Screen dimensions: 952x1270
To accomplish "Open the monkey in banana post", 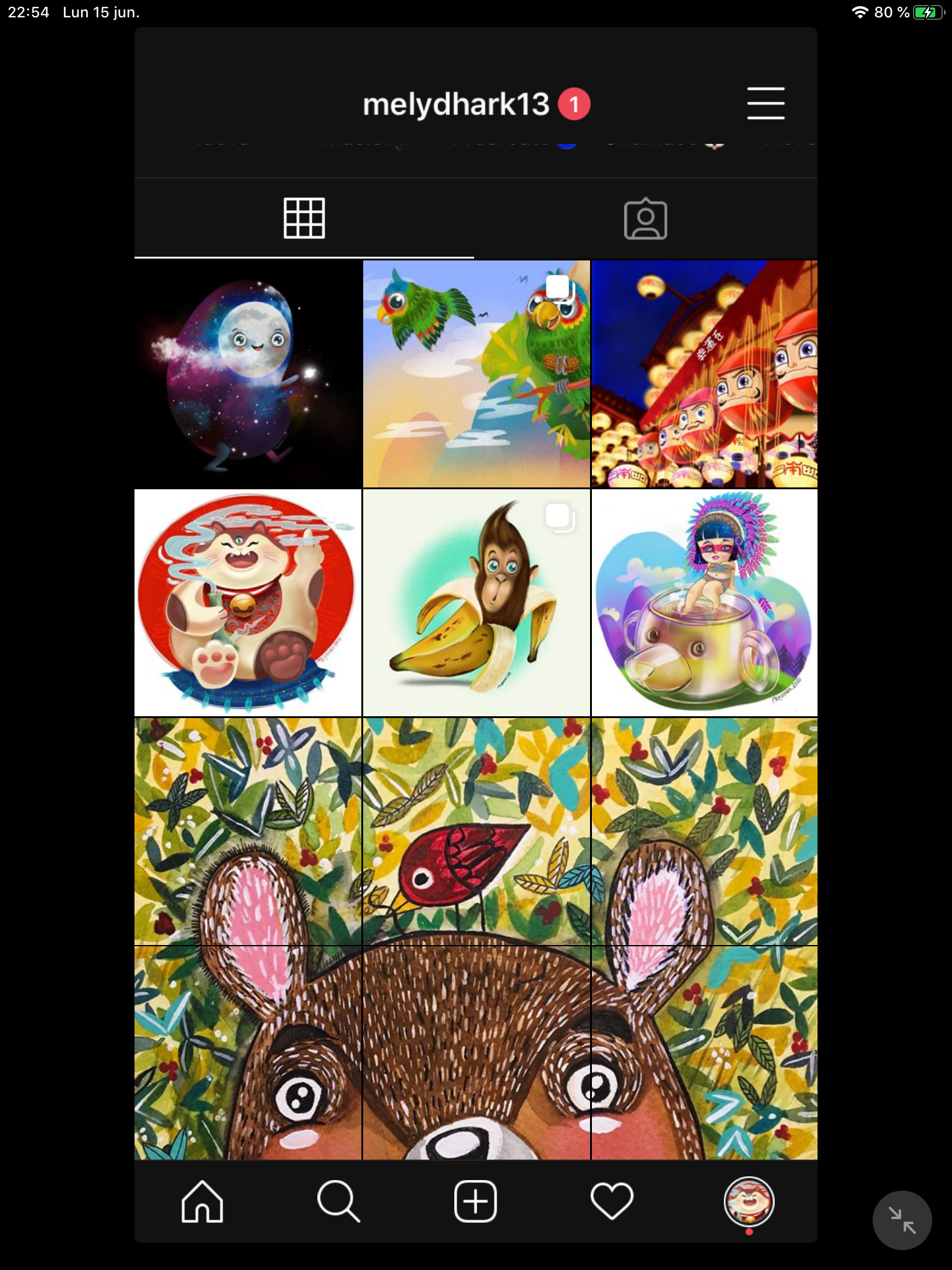I will 476,603.
